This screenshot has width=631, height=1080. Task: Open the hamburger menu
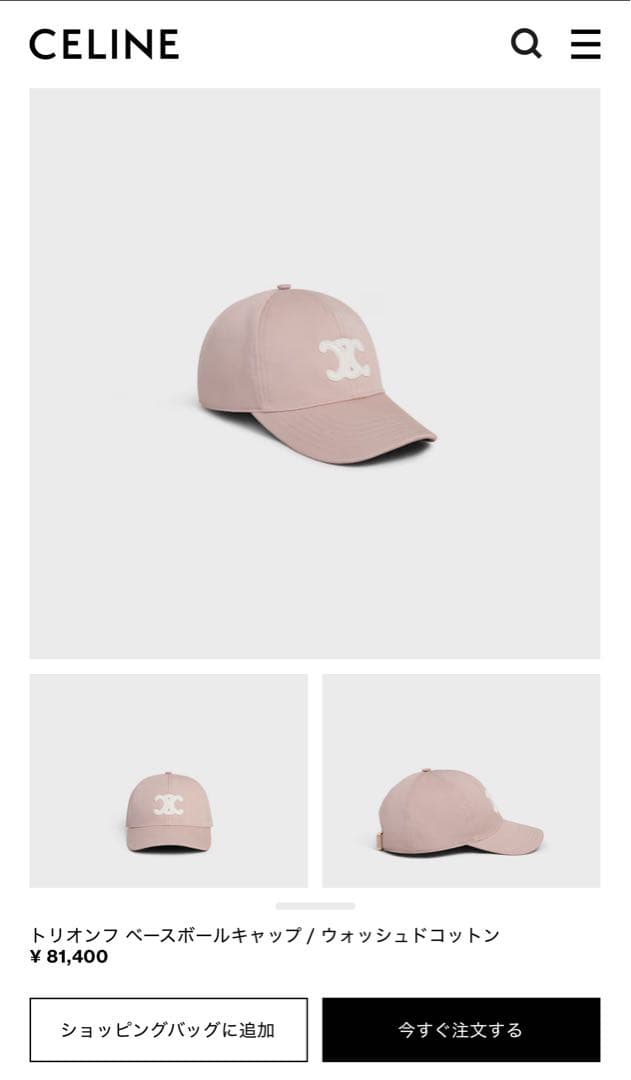click(585, 44)
